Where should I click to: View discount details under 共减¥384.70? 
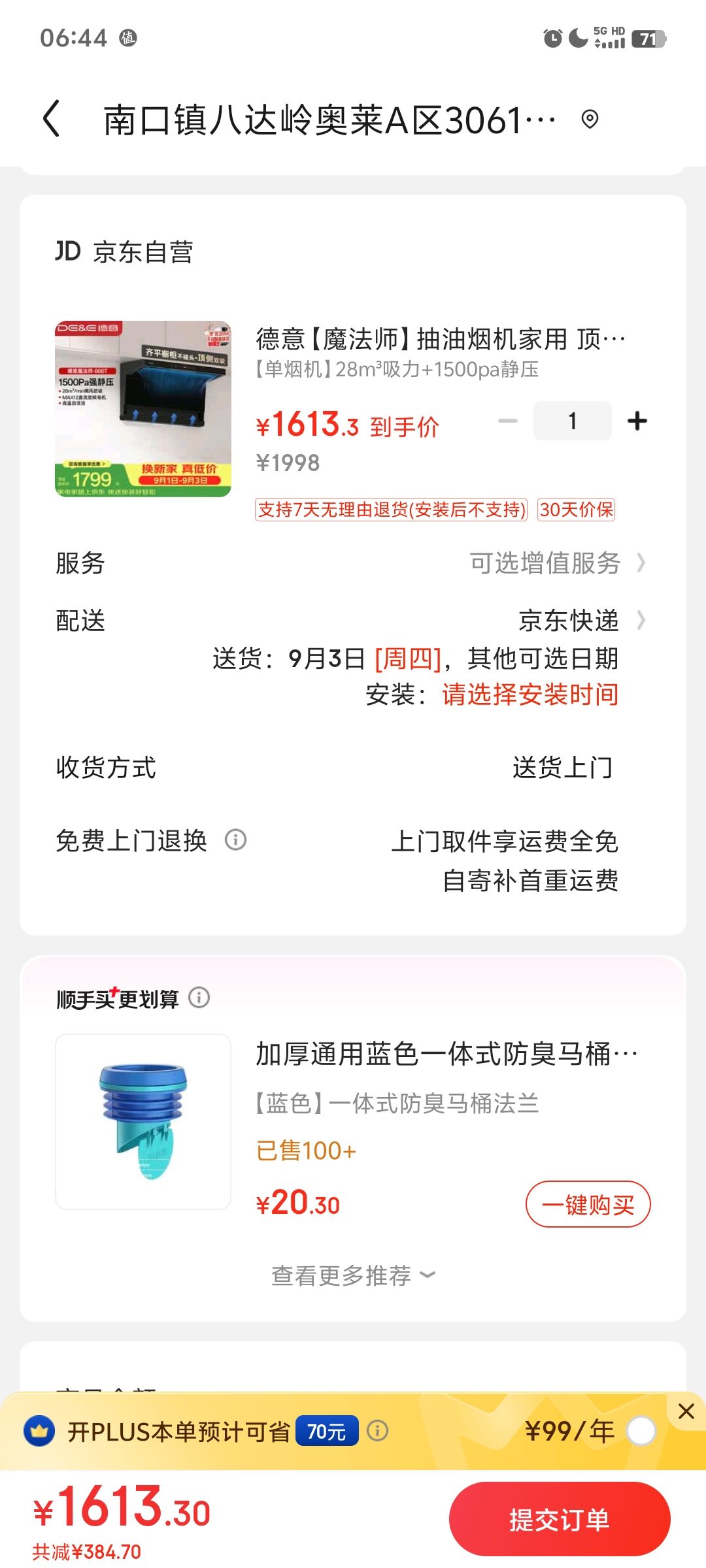[x=86, y=1552]
